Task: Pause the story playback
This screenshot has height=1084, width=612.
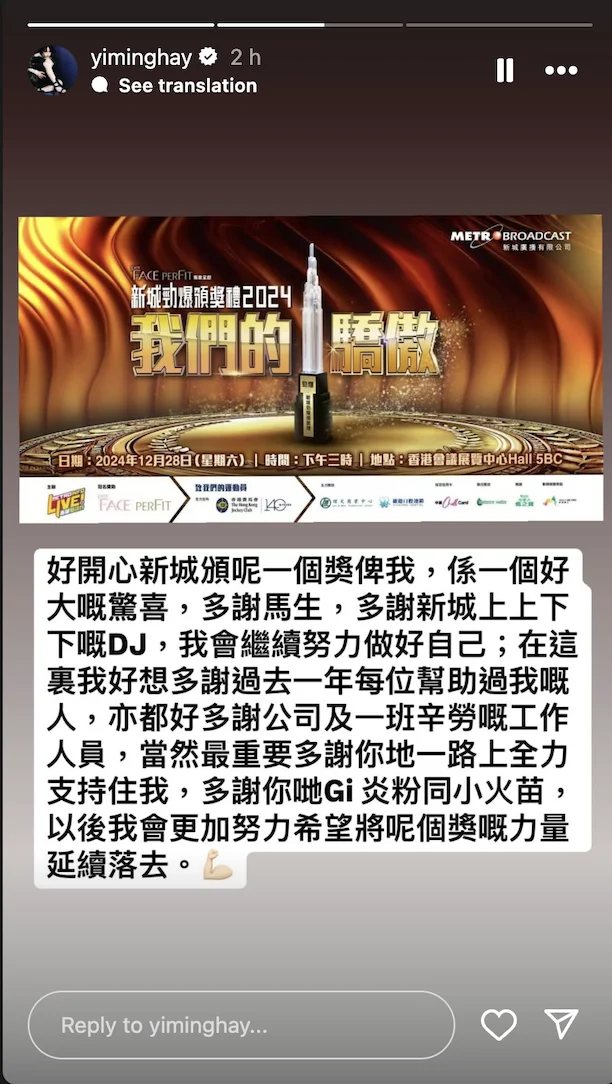Action: (x=505, y=70)
